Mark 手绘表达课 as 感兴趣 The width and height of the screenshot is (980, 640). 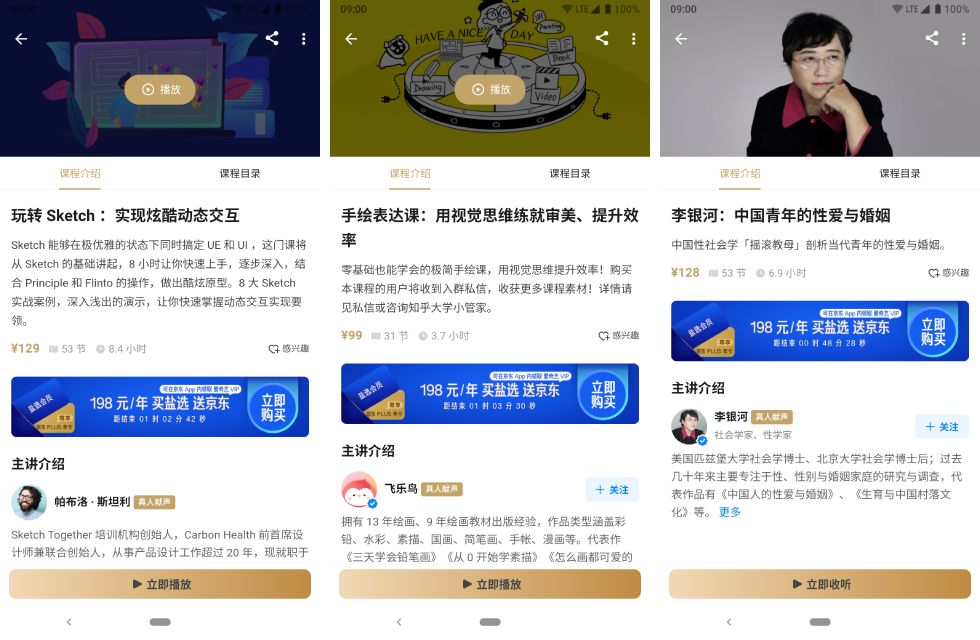coord(618,336)
